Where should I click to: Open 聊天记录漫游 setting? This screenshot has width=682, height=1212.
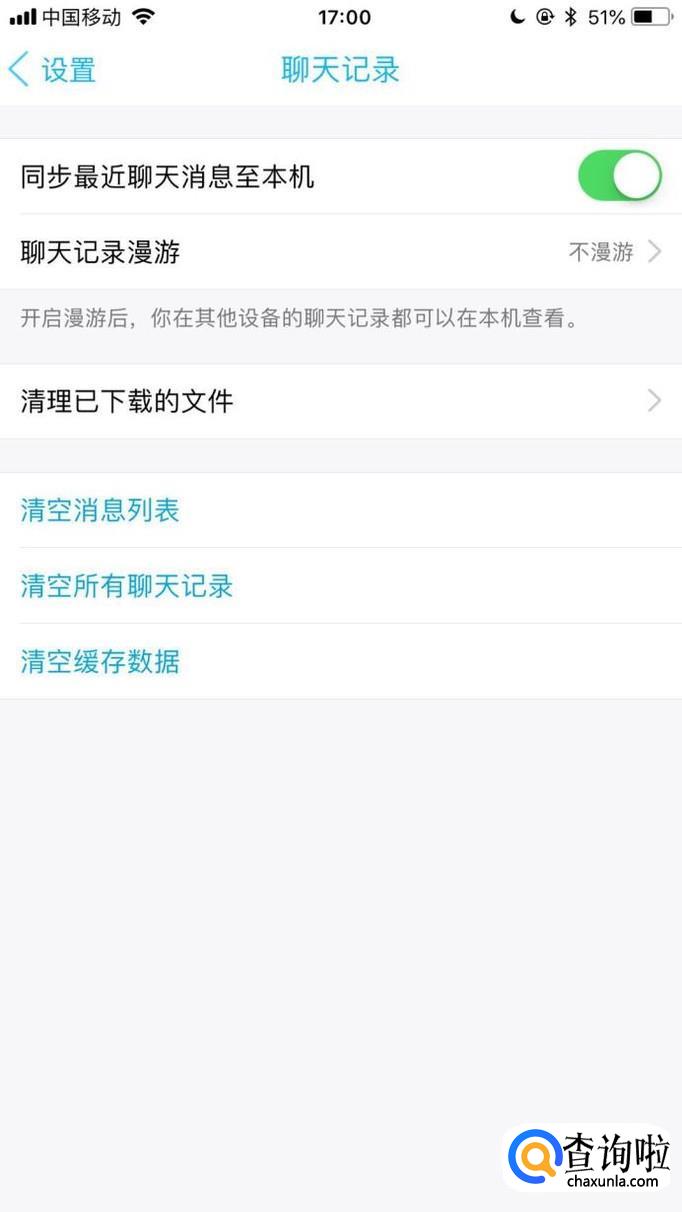click(x=340, y=252)
